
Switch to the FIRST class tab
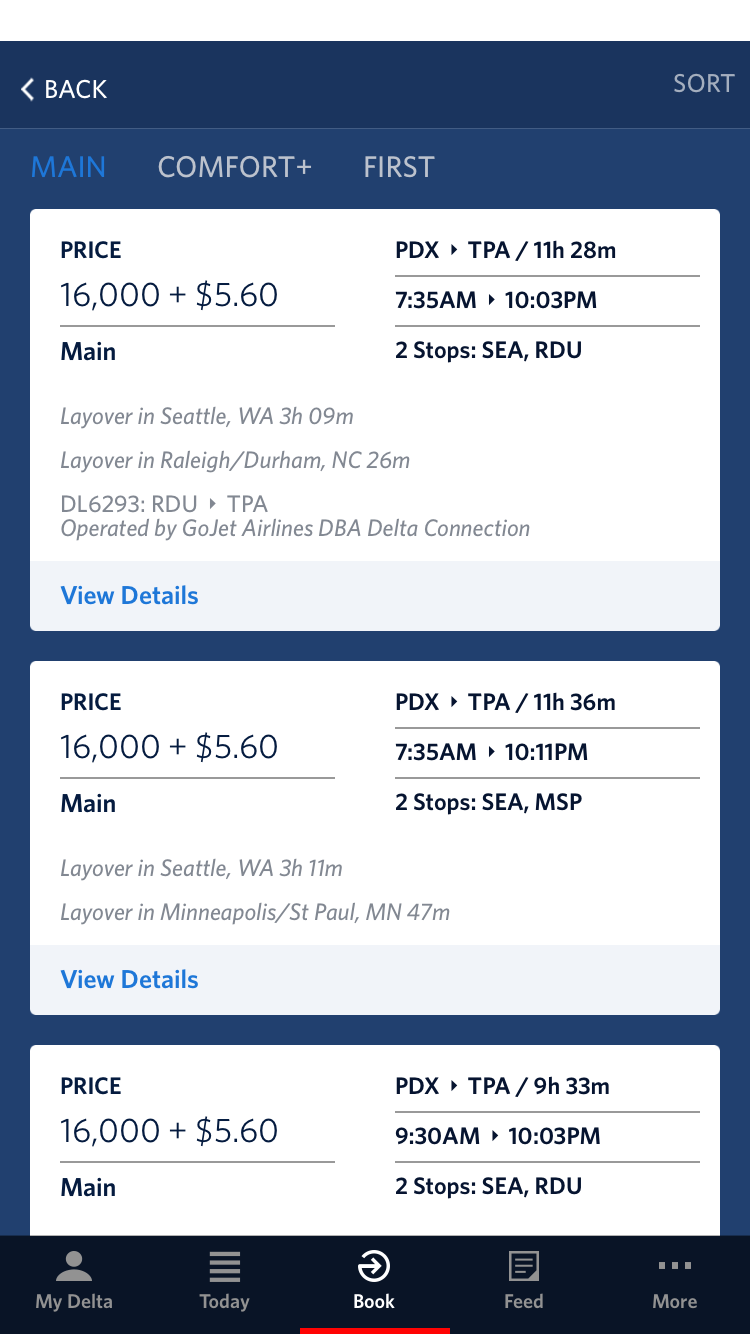point(398,167)
